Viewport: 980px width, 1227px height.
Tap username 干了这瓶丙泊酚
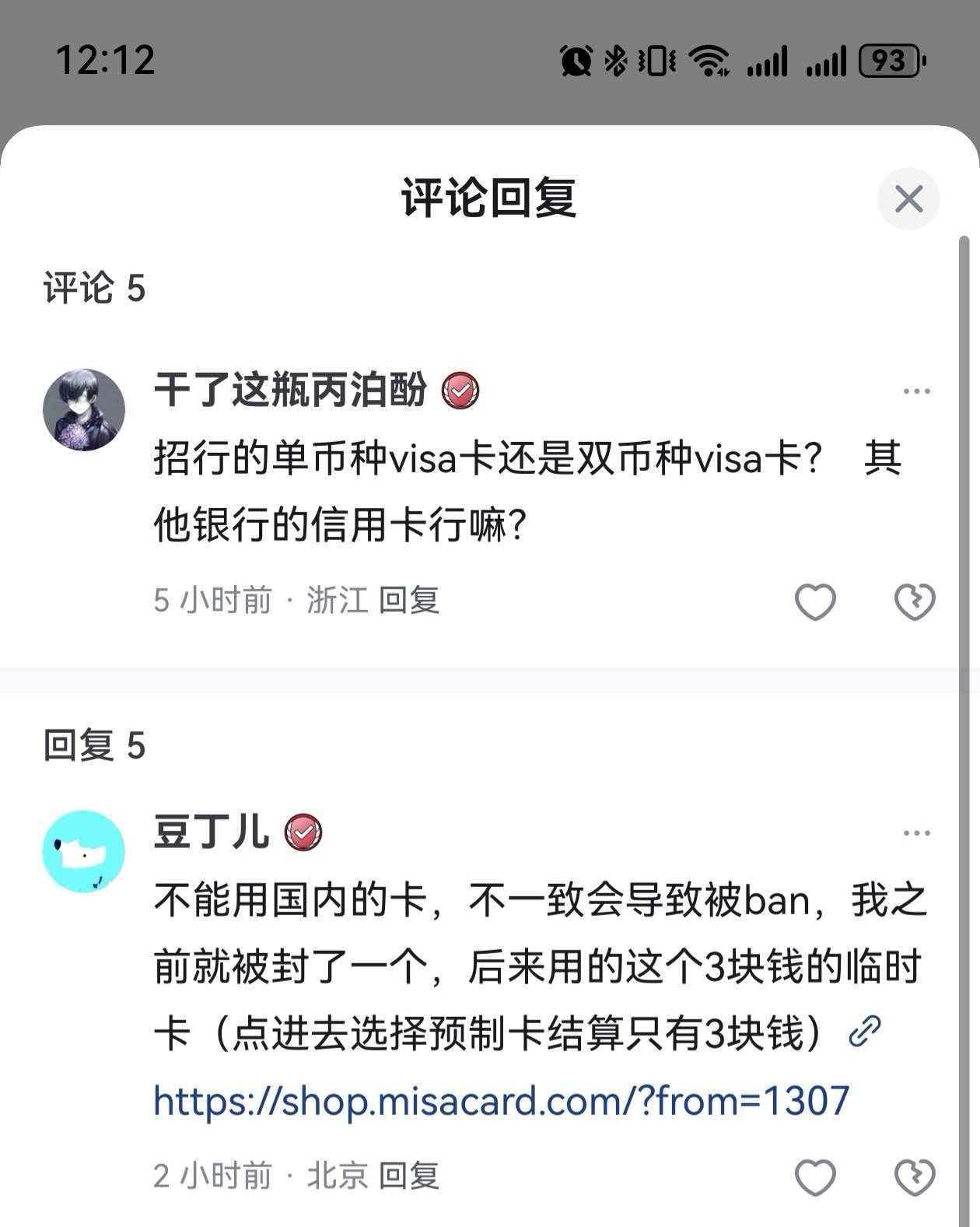[290, 390]
